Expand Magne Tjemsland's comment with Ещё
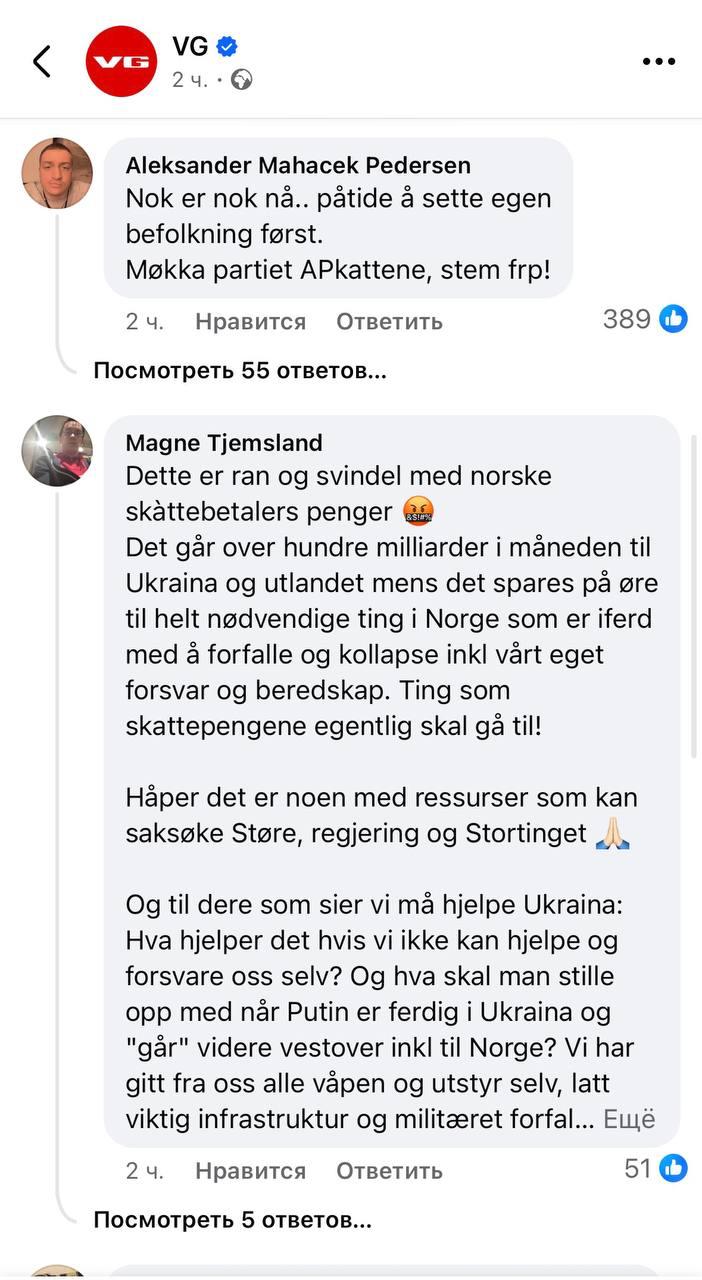The height and width of the screenshot is (1280, 702). pos(630,1119)
